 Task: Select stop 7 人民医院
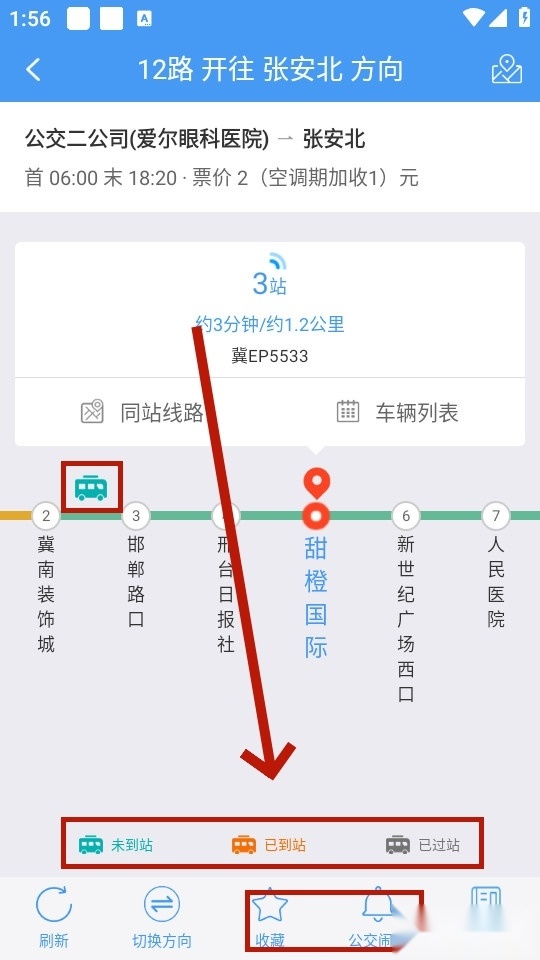(496, 566)
